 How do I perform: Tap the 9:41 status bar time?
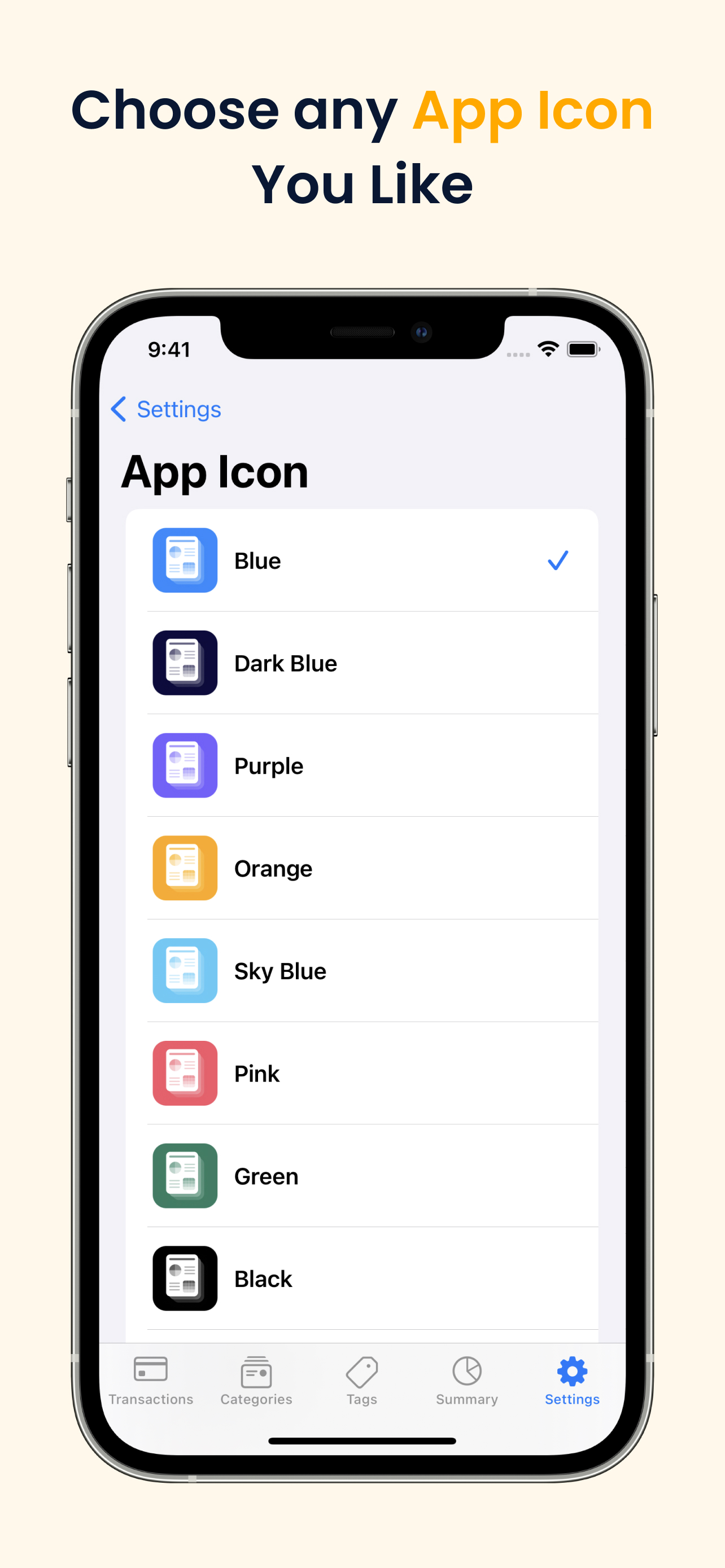(x=169, y=349)
